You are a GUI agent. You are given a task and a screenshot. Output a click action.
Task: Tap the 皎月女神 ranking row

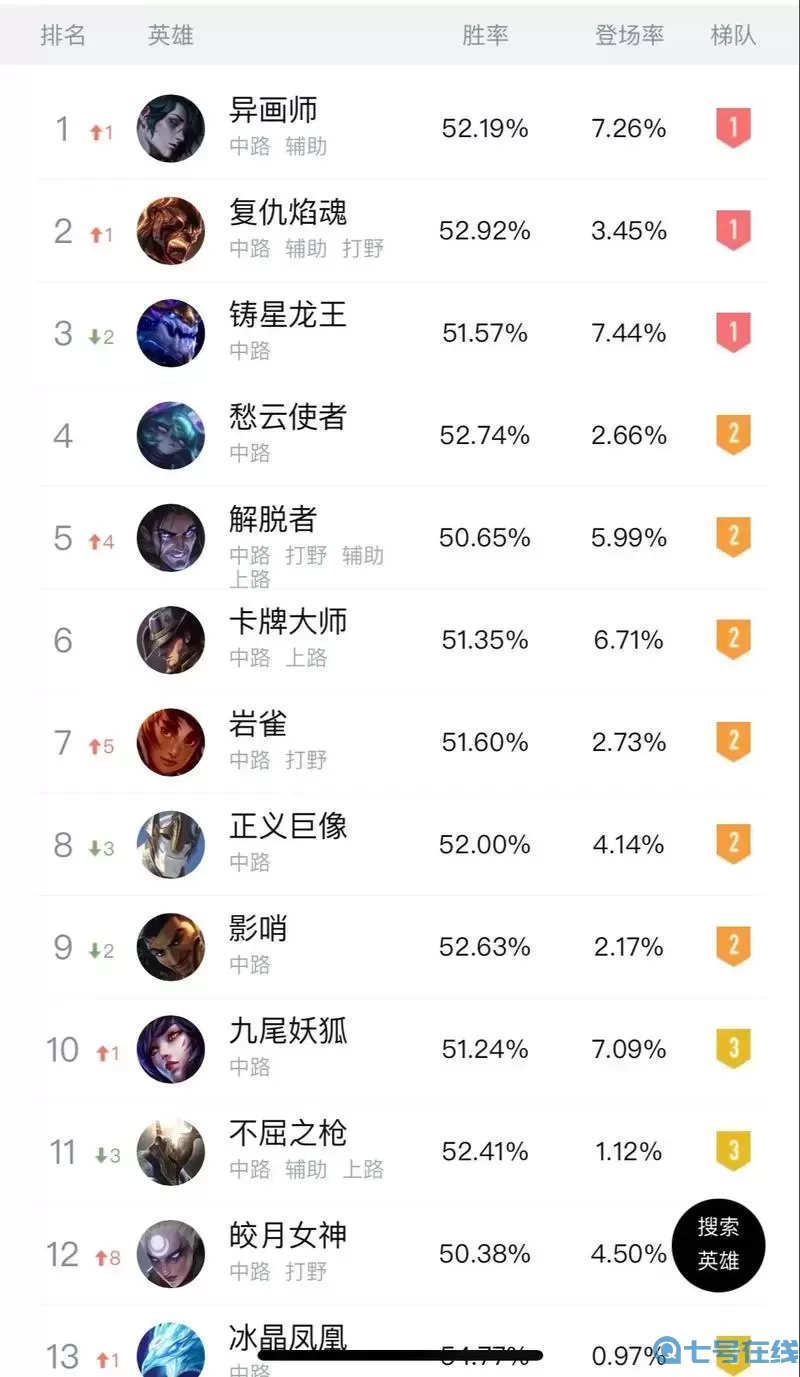click(288, 1237)
